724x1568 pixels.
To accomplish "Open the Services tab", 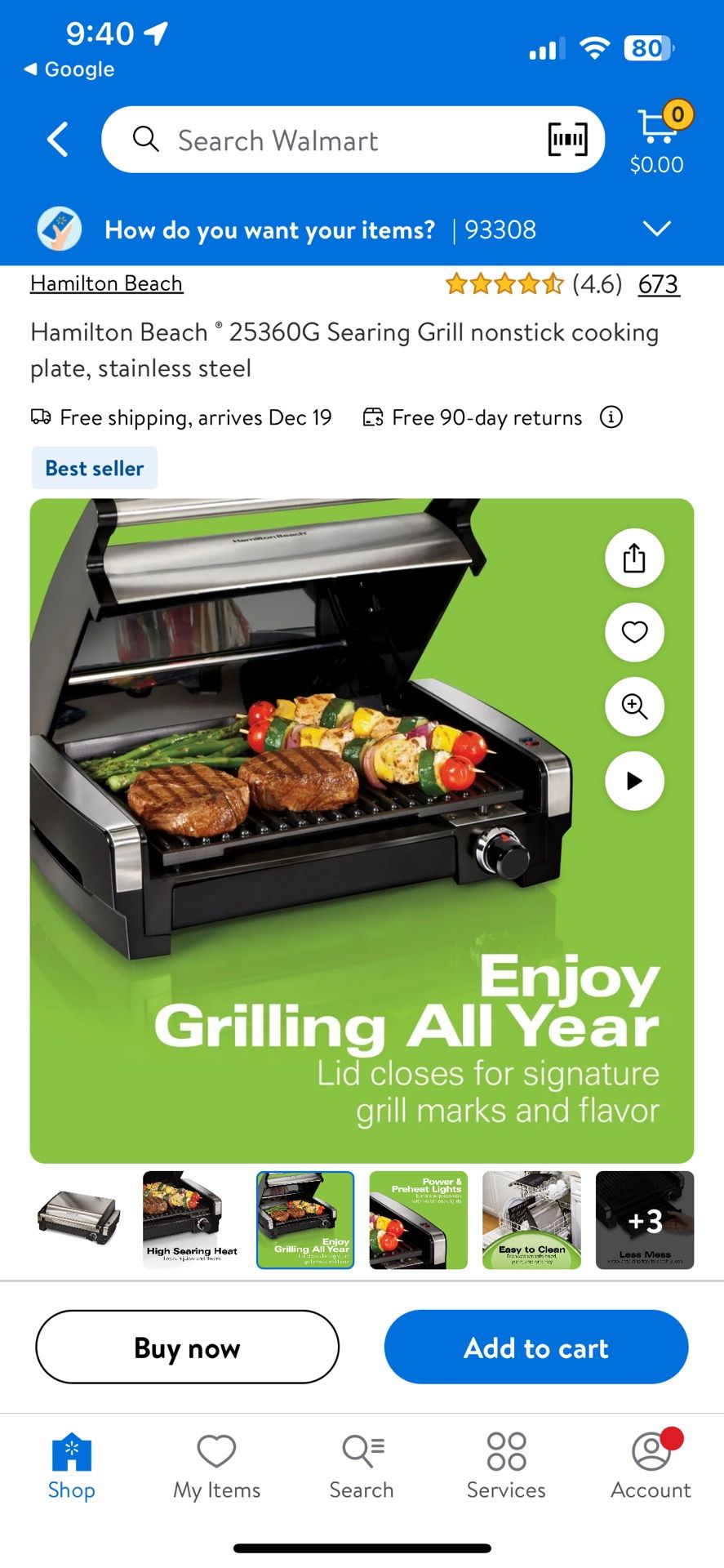I will point(506,1467).
